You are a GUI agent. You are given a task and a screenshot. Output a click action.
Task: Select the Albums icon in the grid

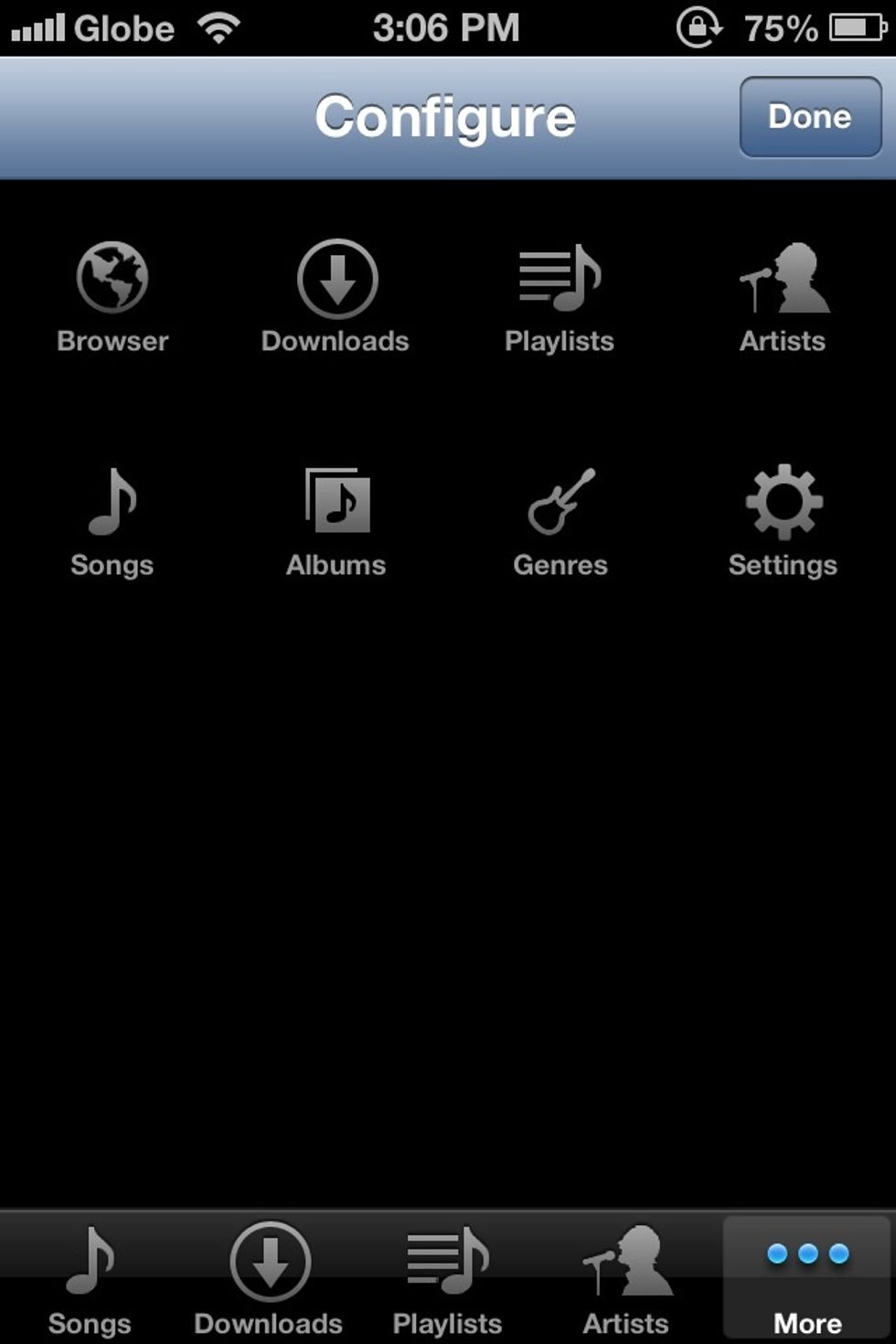(336, 503)
